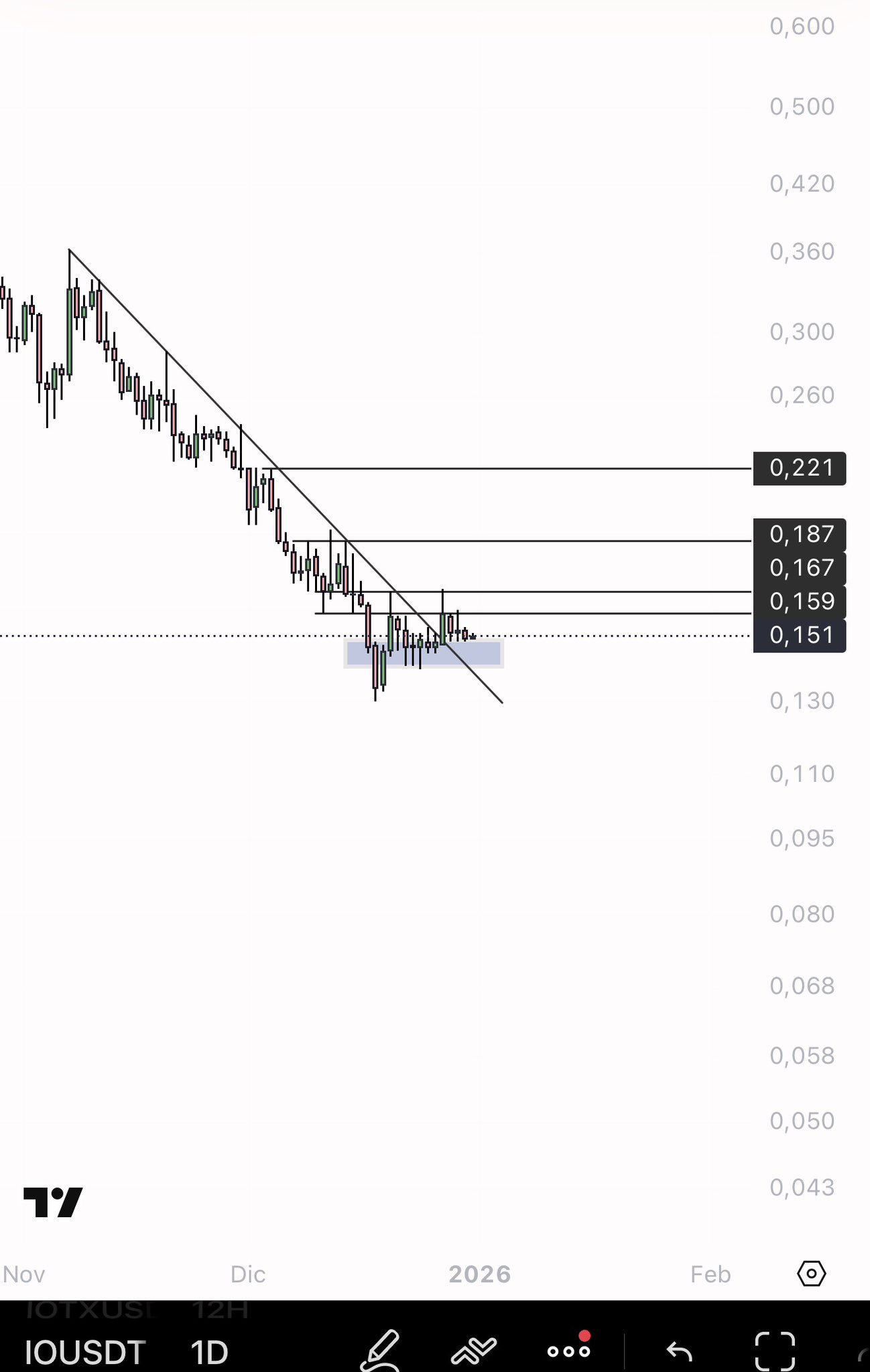Undo the last chart action

point(679,1351)
